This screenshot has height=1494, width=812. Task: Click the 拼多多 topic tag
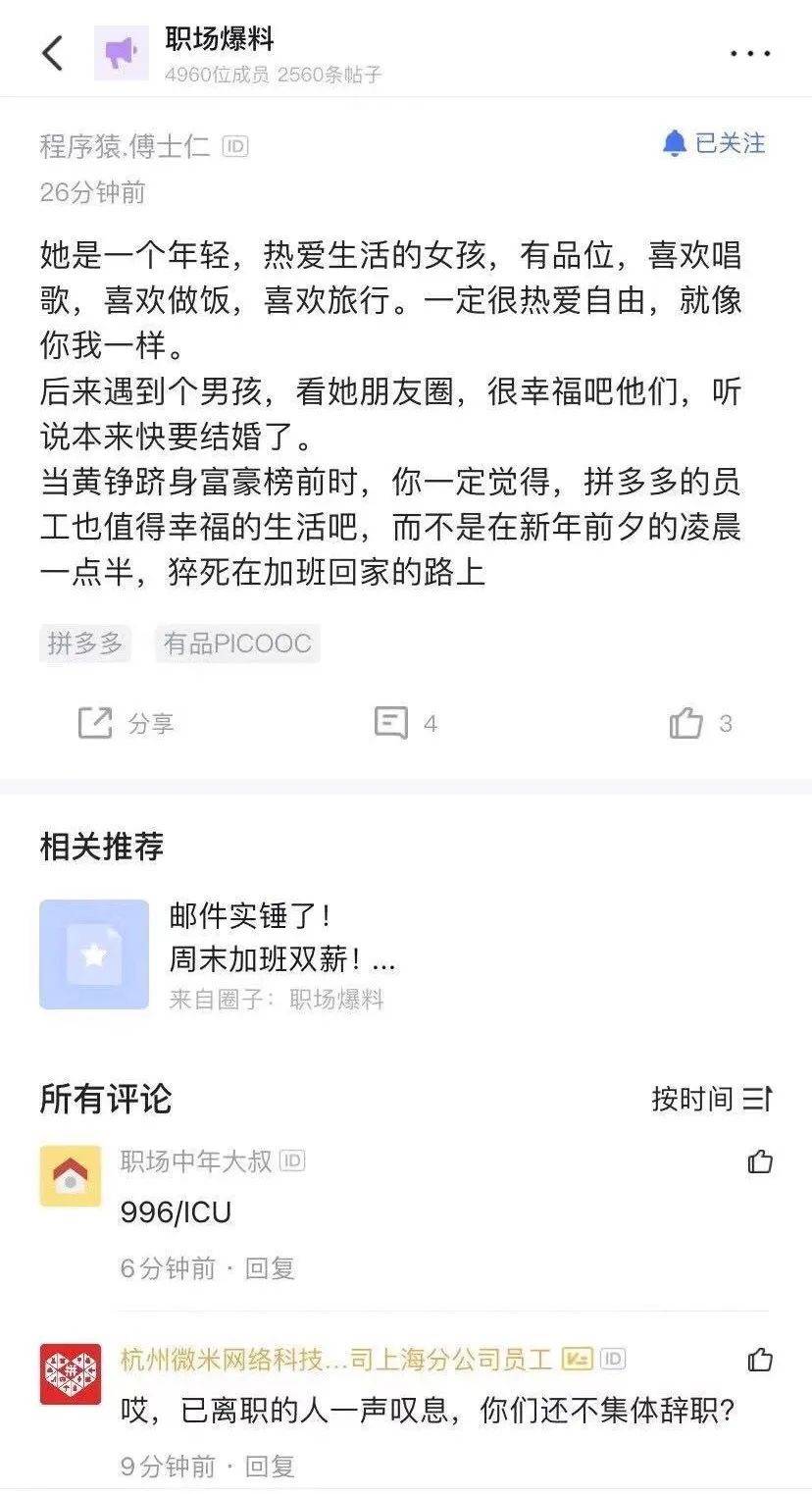point(83,643)
